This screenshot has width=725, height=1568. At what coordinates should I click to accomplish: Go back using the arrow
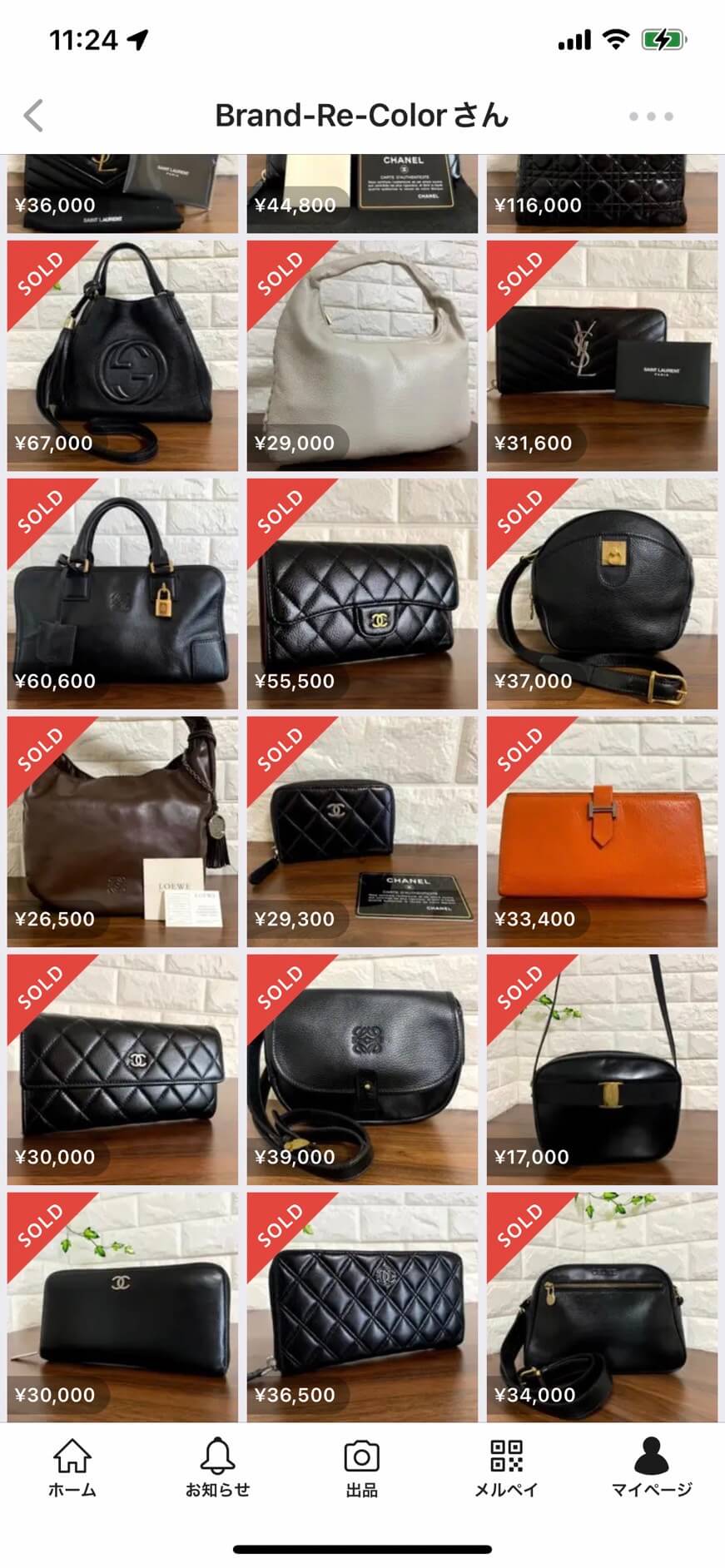[x=33, y=116]
